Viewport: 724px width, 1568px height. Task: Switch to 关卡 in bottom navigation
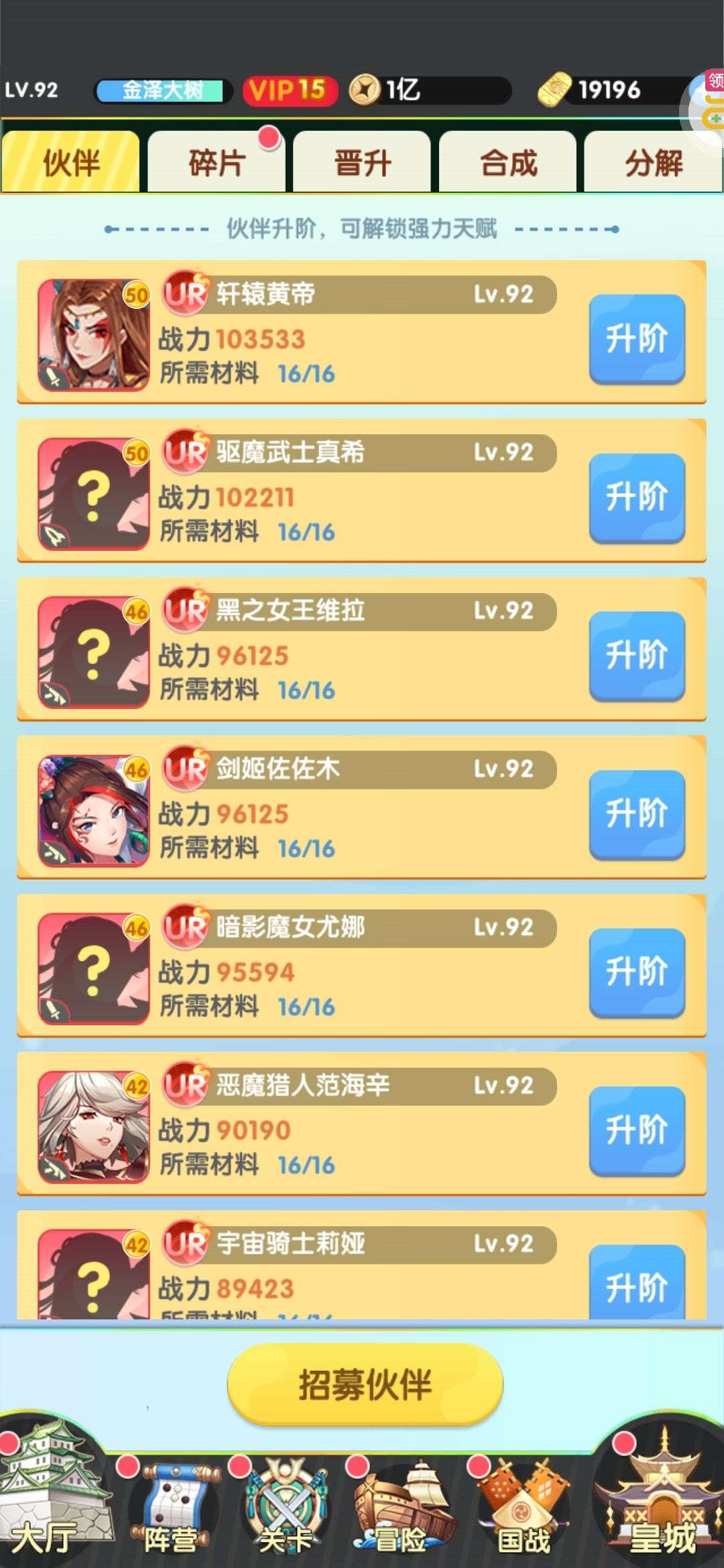pyautogui.click(x=286, y=1508)
